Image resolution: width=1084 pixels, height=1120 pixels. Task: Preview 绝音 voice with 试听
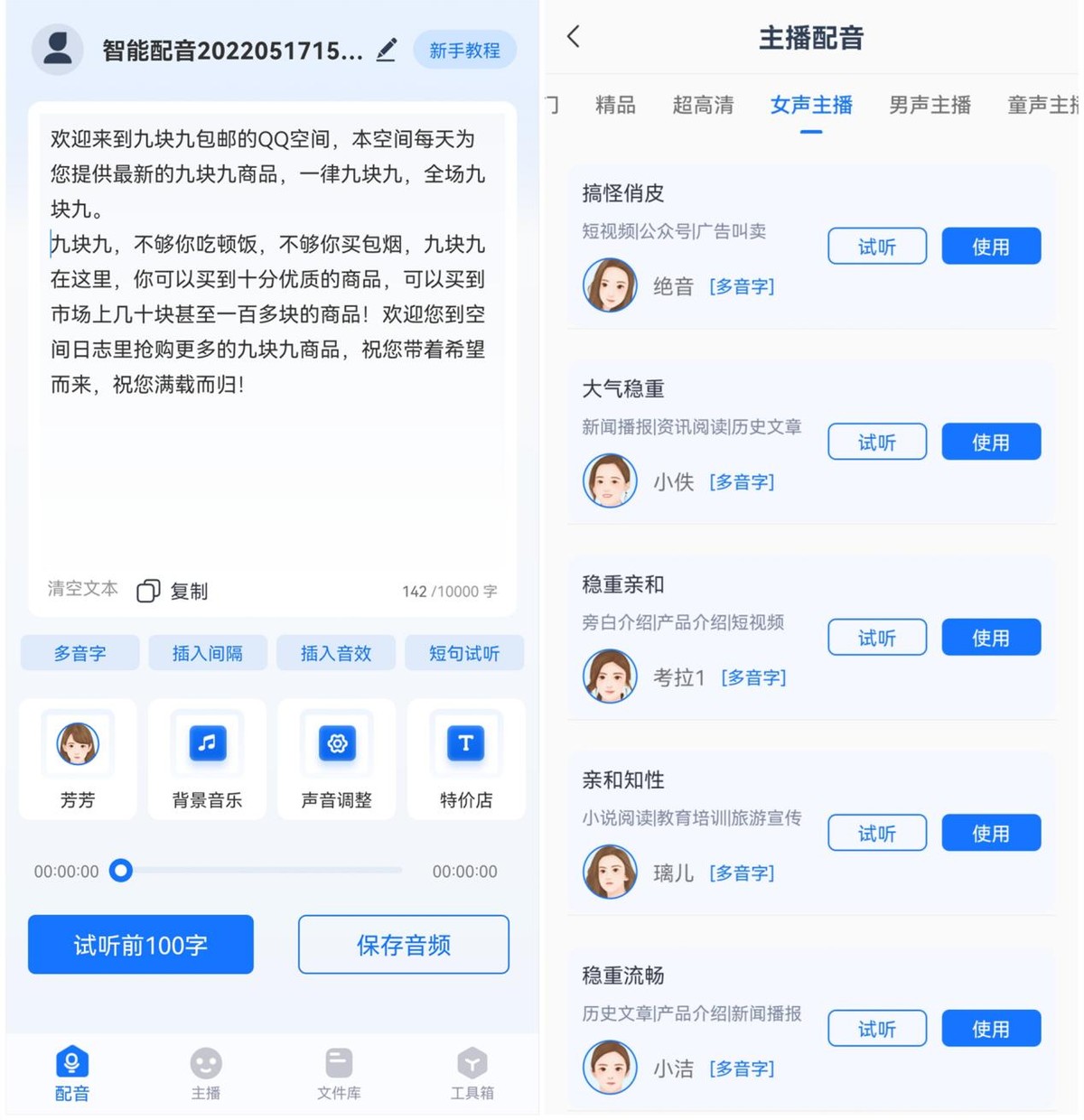tap(876, 247)
